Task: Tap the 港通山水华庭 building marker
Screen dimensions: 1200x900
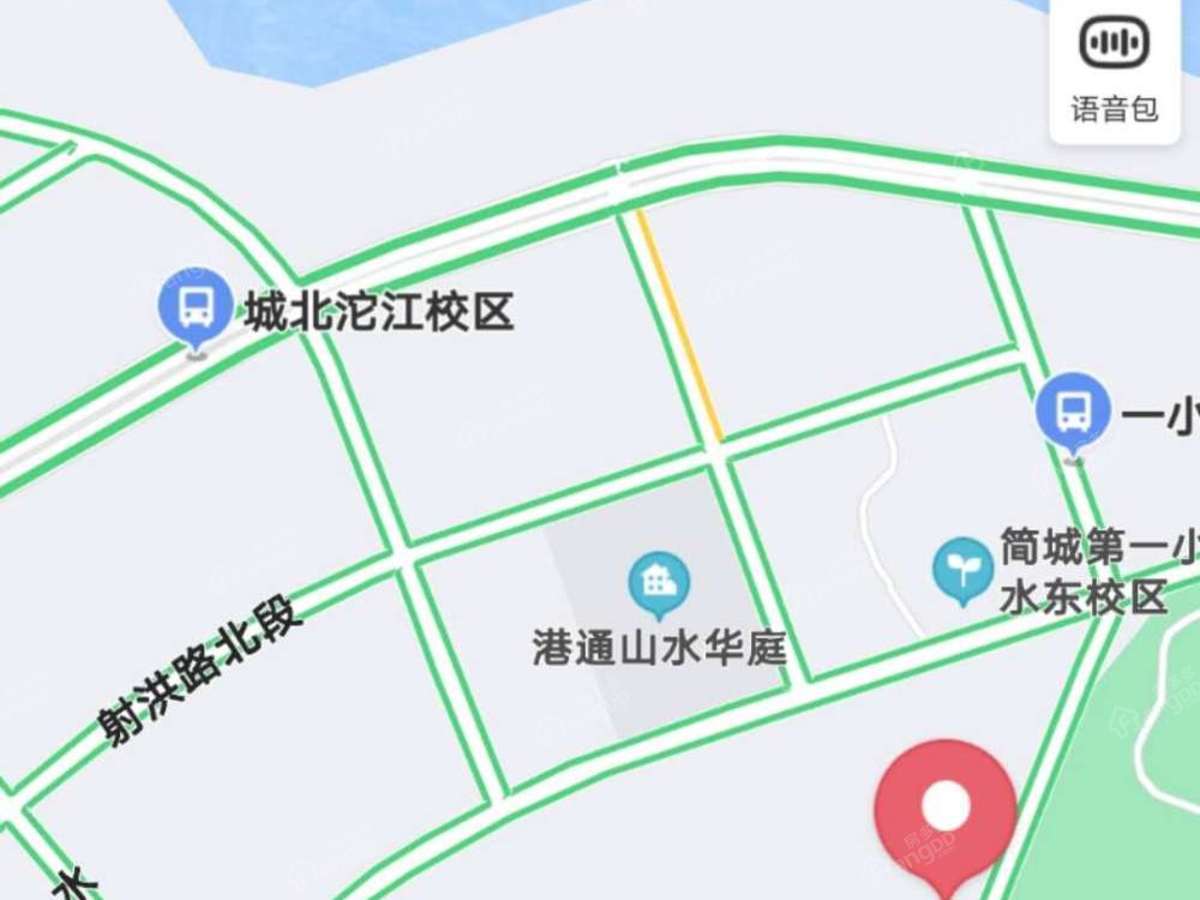Action: pyautogui.click(x=659, y=584)
